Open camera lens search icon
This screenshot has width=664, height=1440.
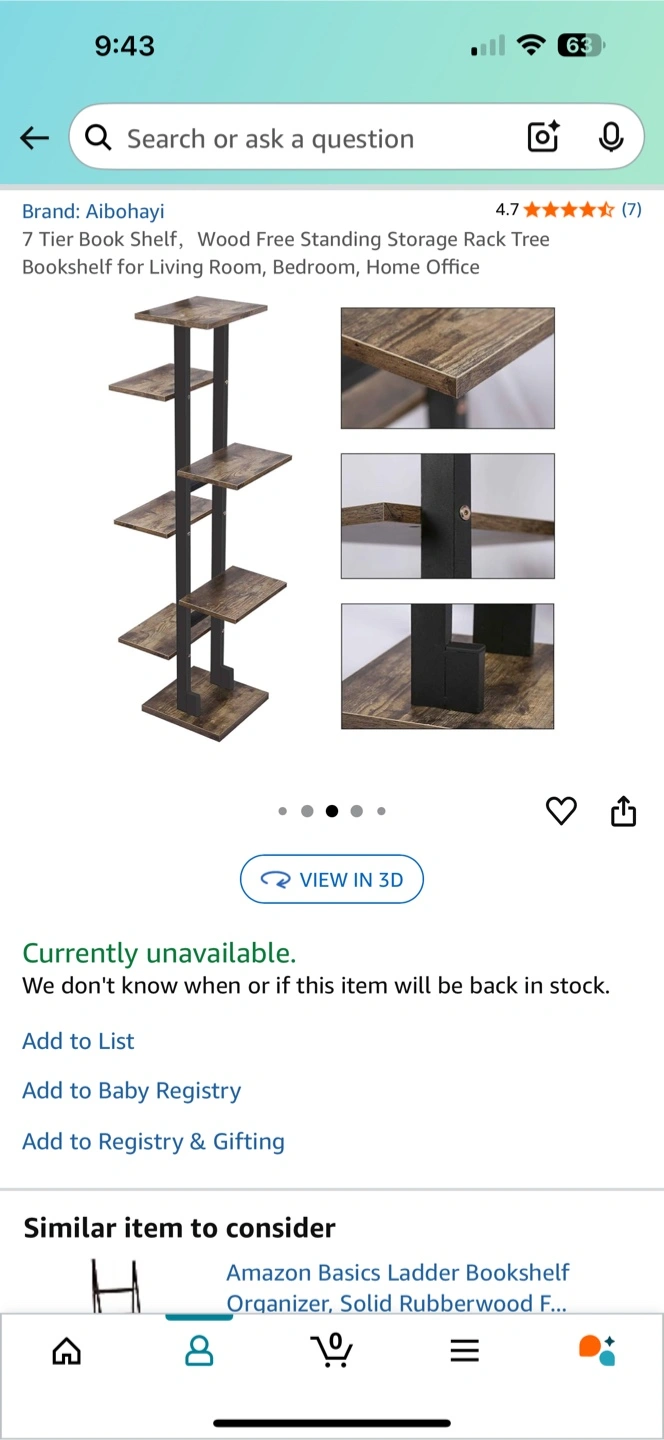pyautogui.click(x=543, y=138)
